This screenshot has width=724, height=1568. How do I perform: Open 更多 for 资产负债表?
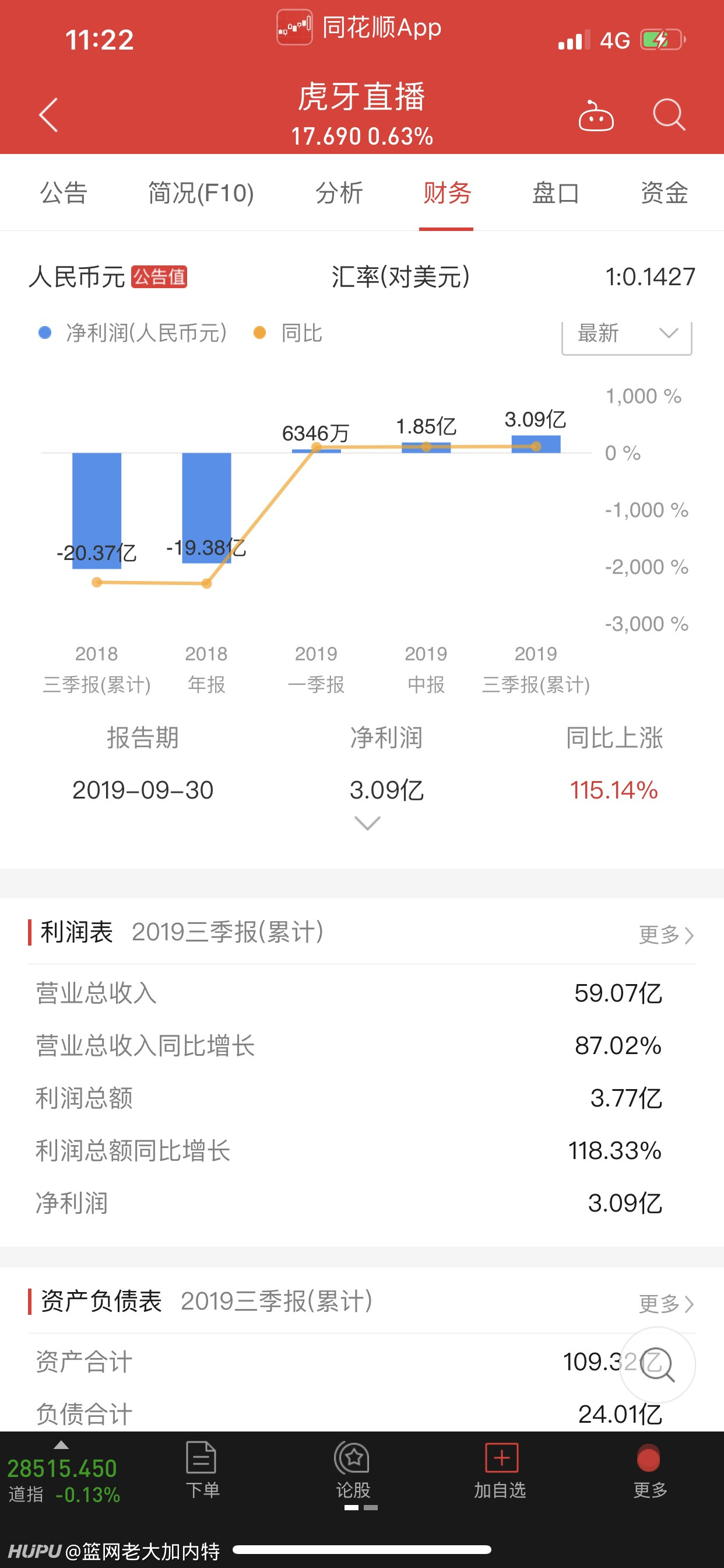click(x=666, y=1303)
